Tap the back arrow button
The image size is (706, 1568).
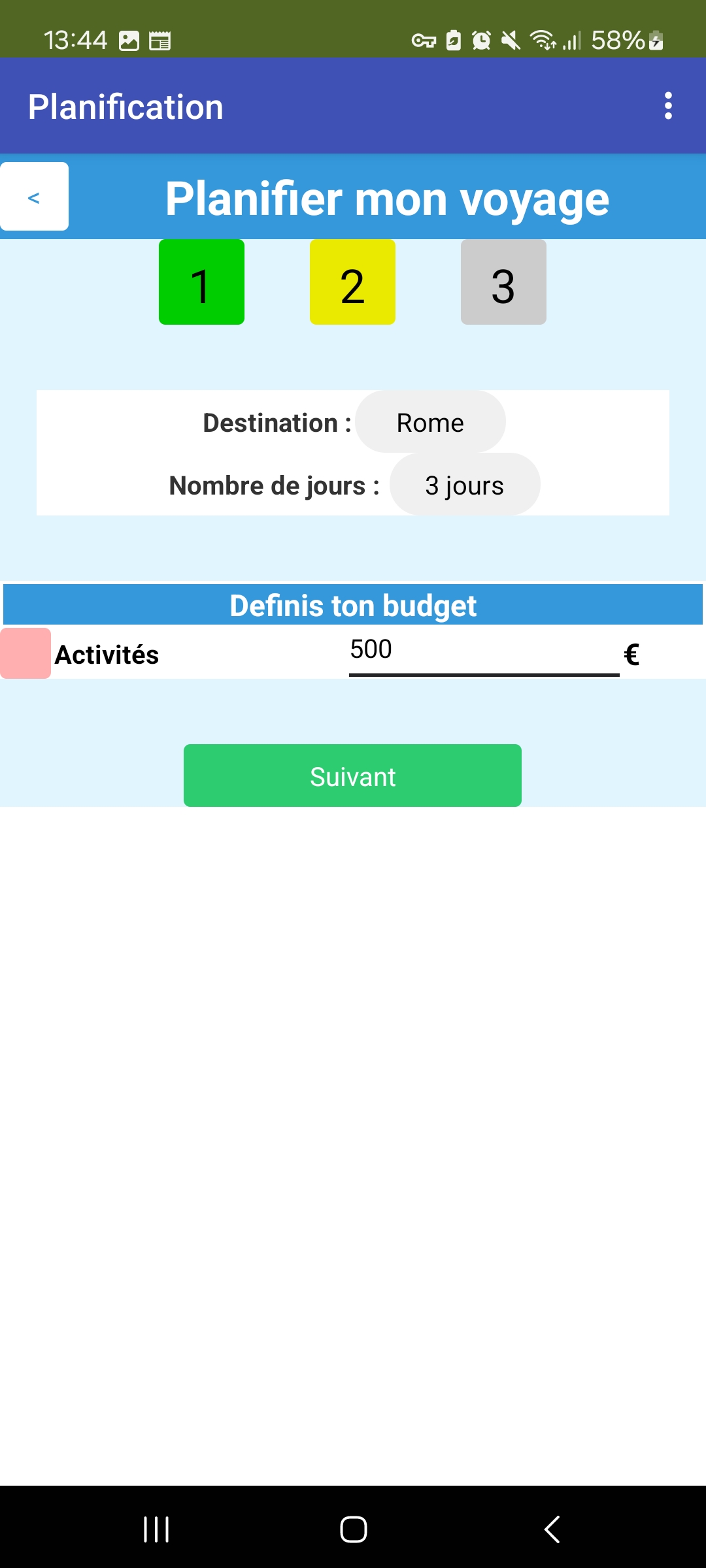click(x=34, y=197)
